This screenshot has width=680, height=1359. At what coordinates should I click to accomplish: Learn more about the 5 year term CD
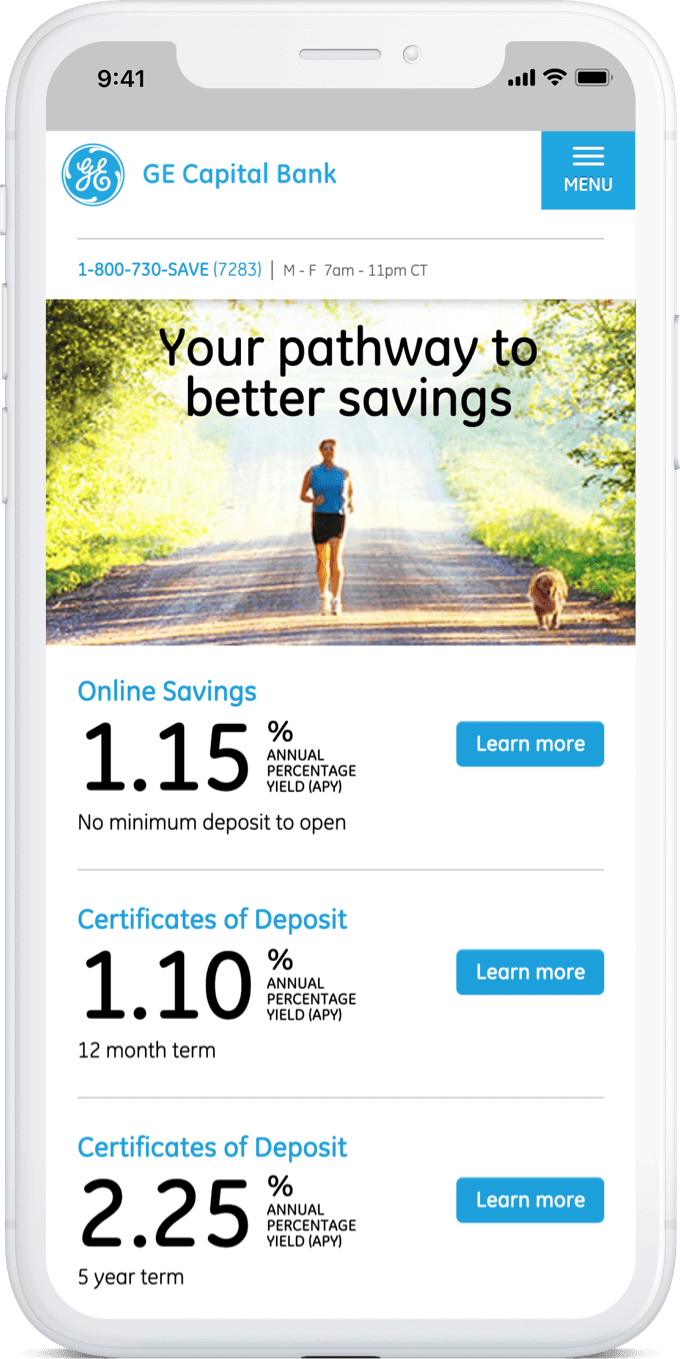pyautogui.click(x=530, y=1200)
